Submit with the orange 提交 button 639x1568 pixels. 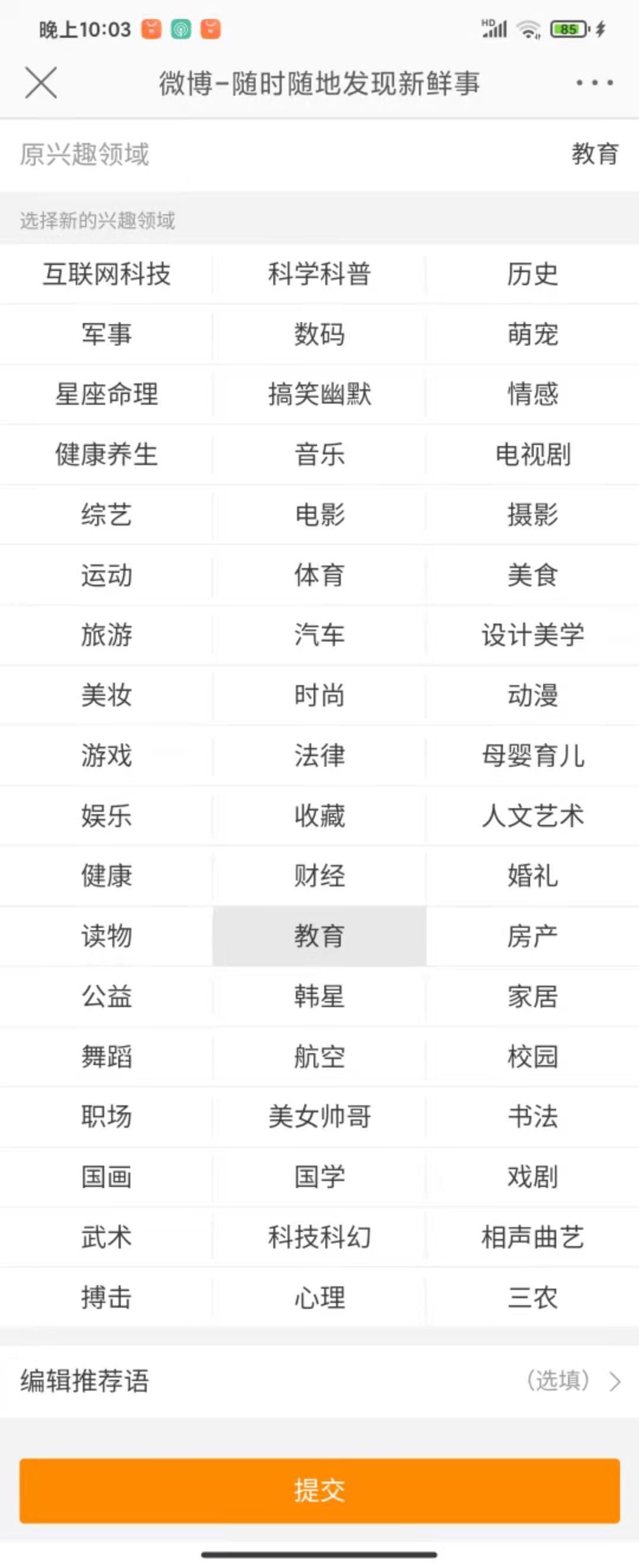point(319,1490)
